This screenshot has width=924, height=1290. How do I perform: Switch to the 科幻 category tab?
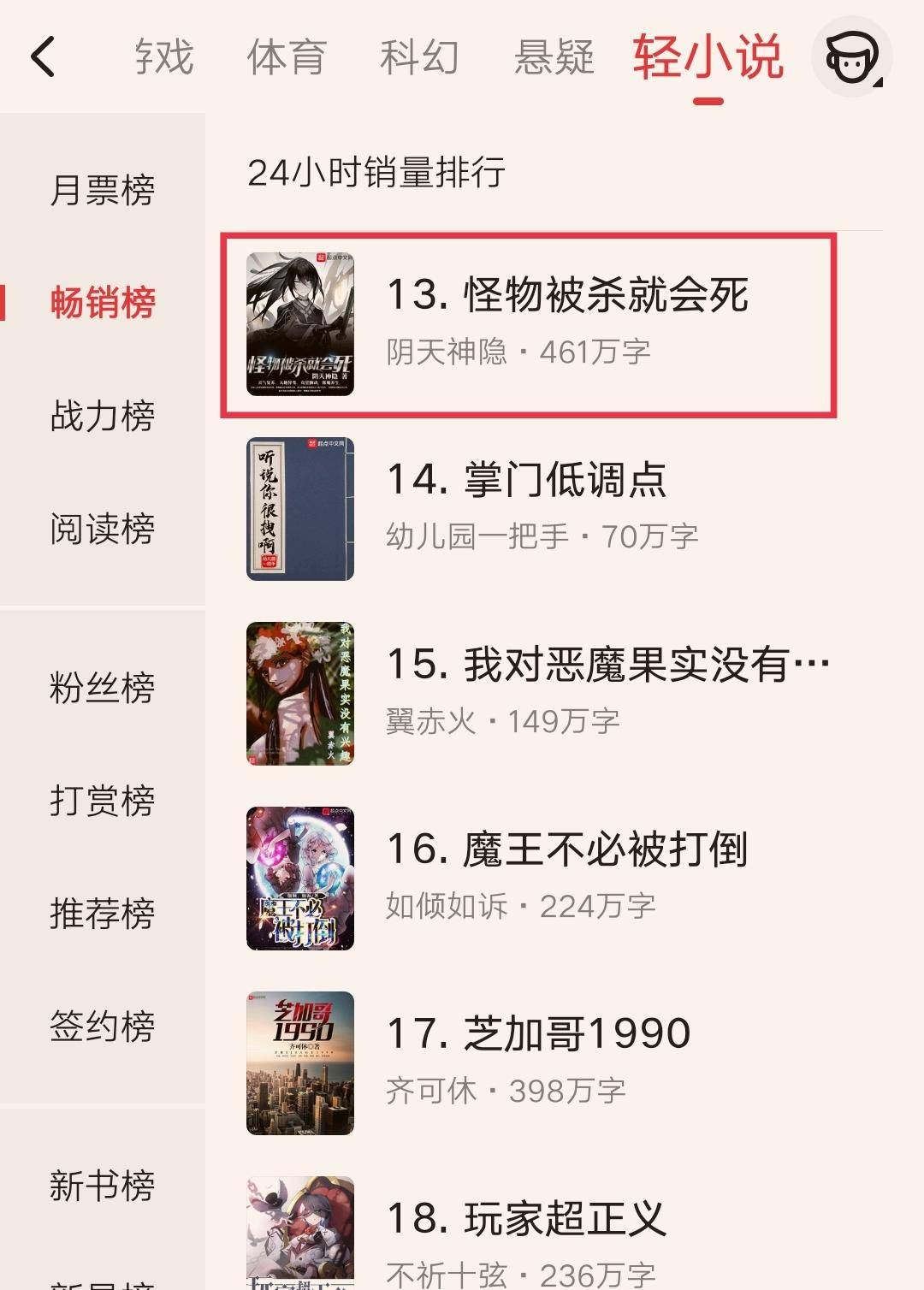[419, 57]
